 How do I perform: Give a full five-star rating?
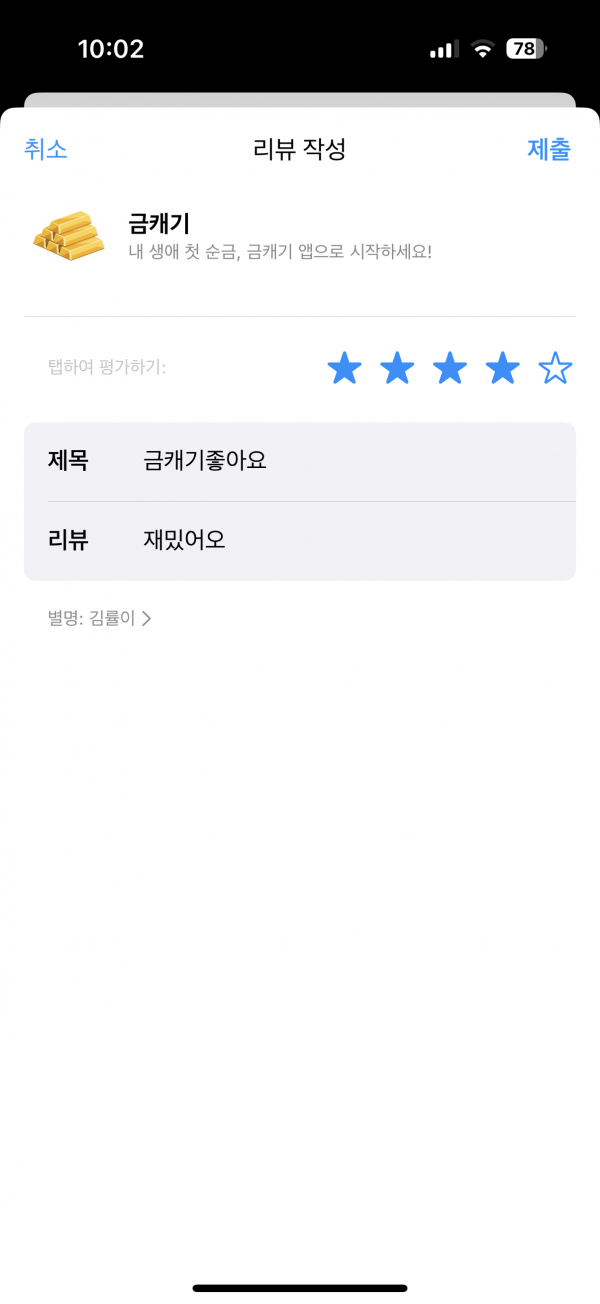point(555,368)
